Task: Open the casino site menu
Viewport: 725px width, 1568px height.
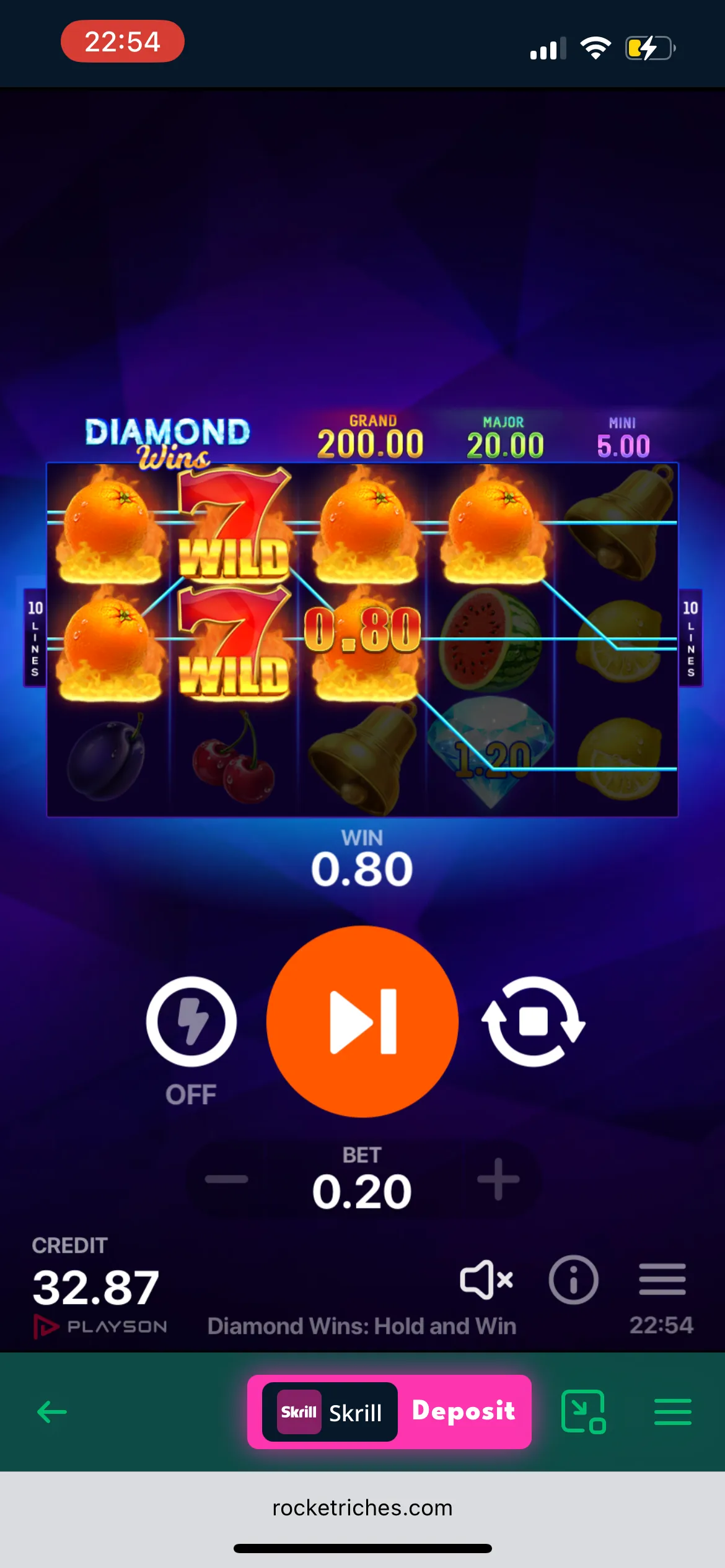Action: [673, 1412]
